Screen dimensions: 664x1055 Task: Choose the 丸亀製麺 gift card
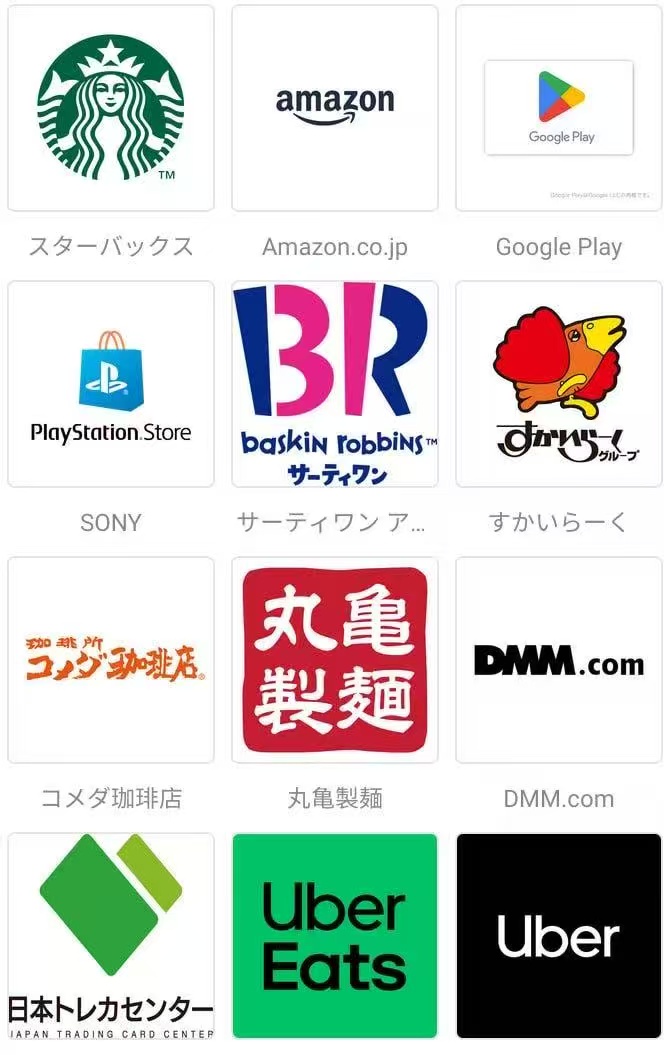pyautogui.click(x=335, y=660)
